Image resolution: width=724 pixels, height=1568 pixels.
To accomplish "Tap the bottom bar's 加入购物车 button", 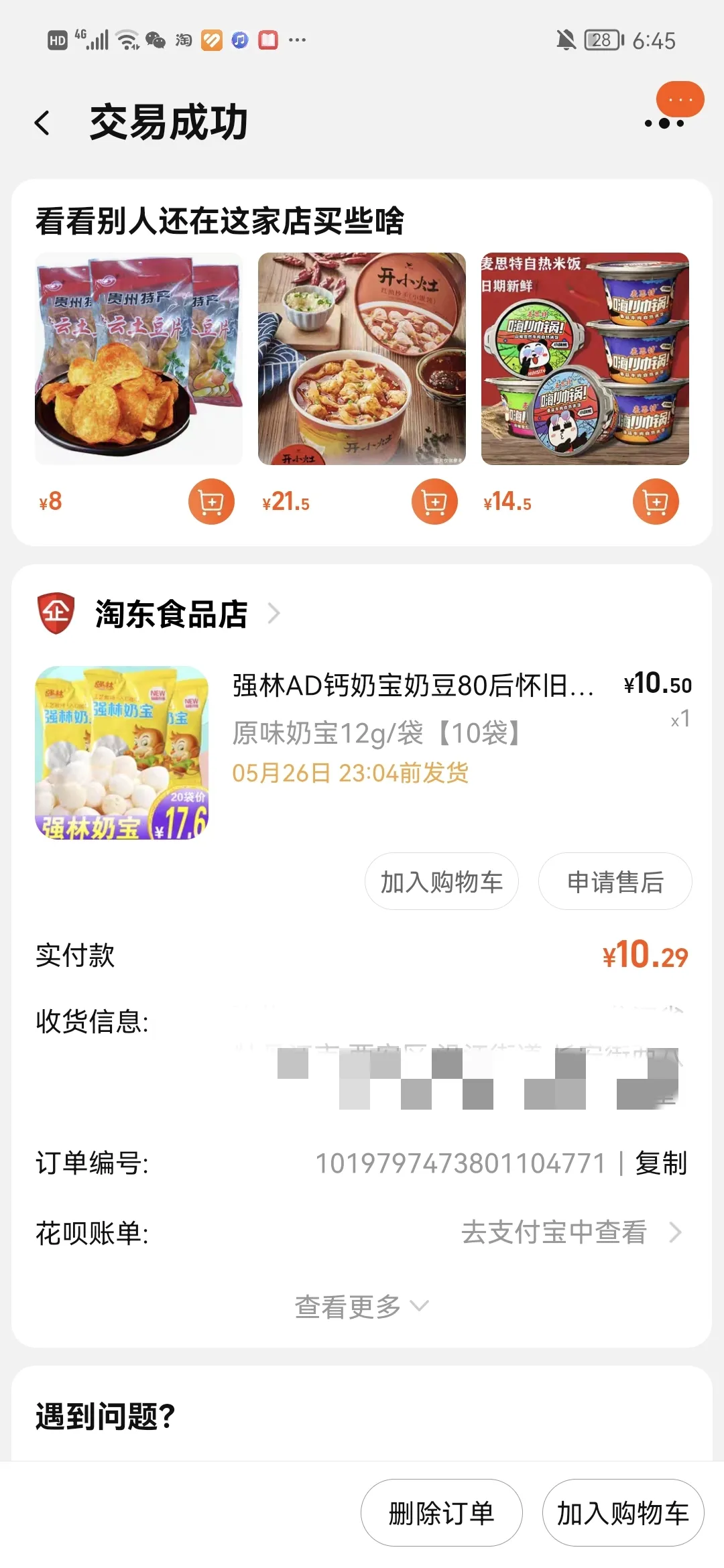I will point(623,1513).
